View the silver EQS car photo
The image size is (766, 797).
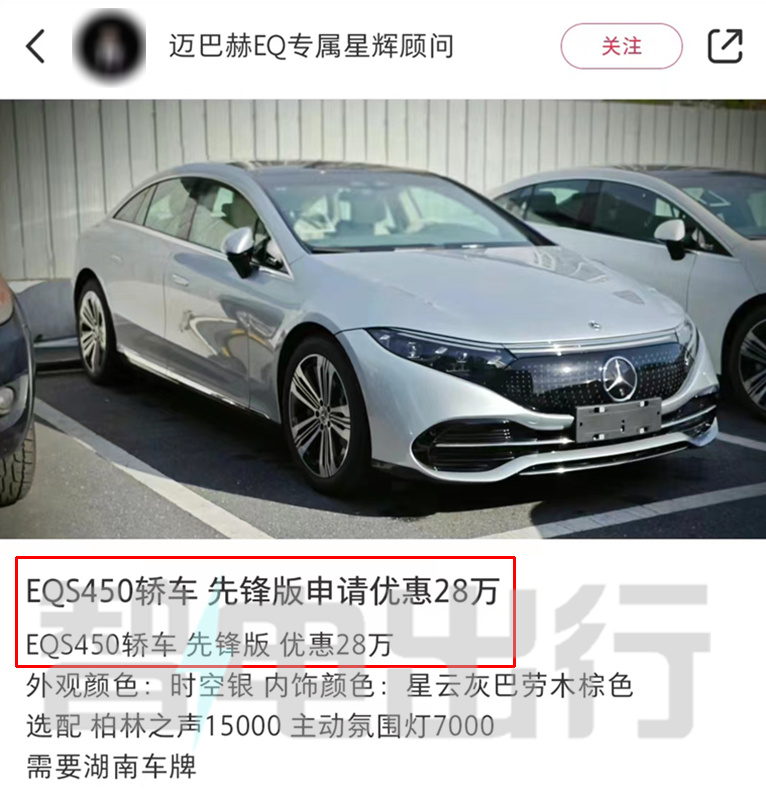click(x=383, y=320)
